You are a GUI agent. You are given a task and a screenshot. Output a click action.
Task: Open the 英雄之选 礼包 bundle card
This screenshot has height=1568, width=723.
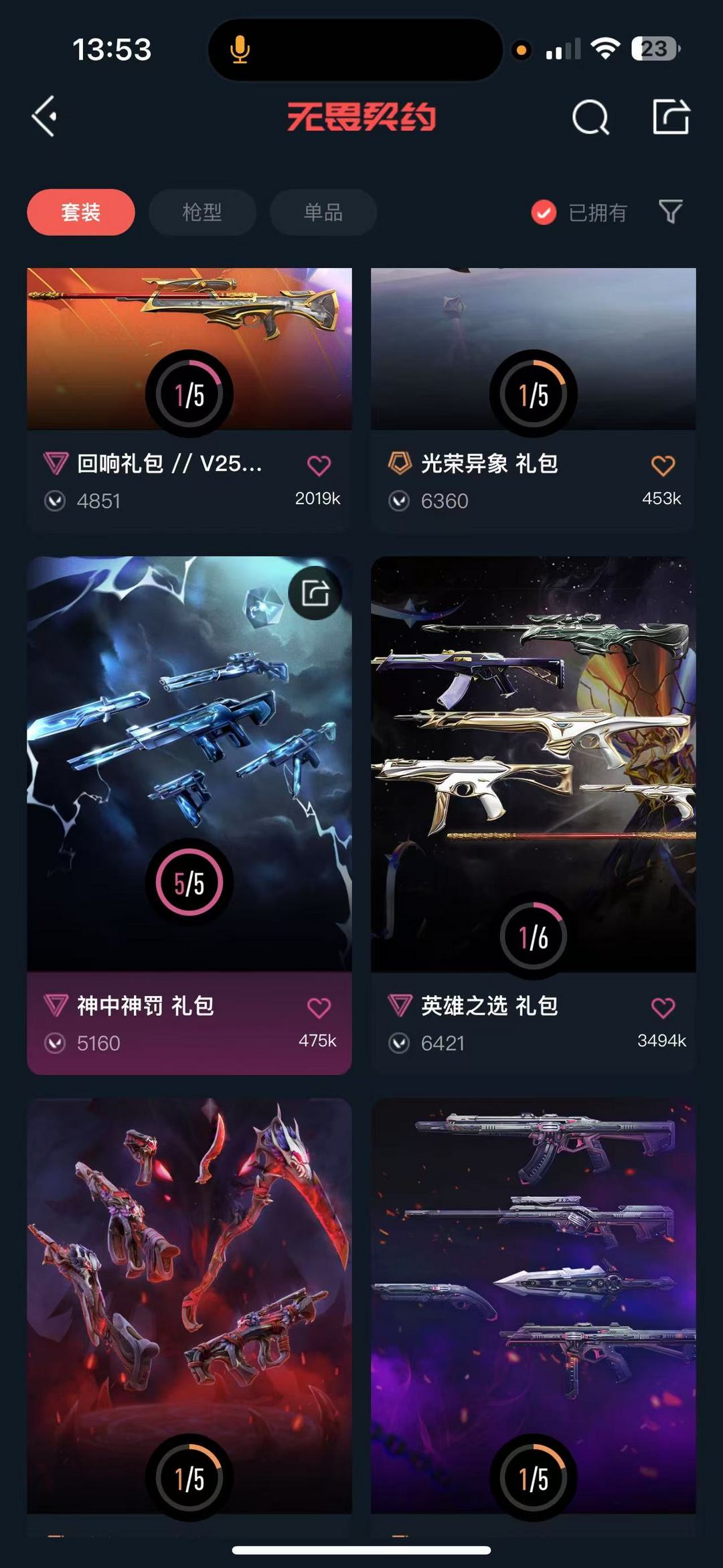pos(534,815)
